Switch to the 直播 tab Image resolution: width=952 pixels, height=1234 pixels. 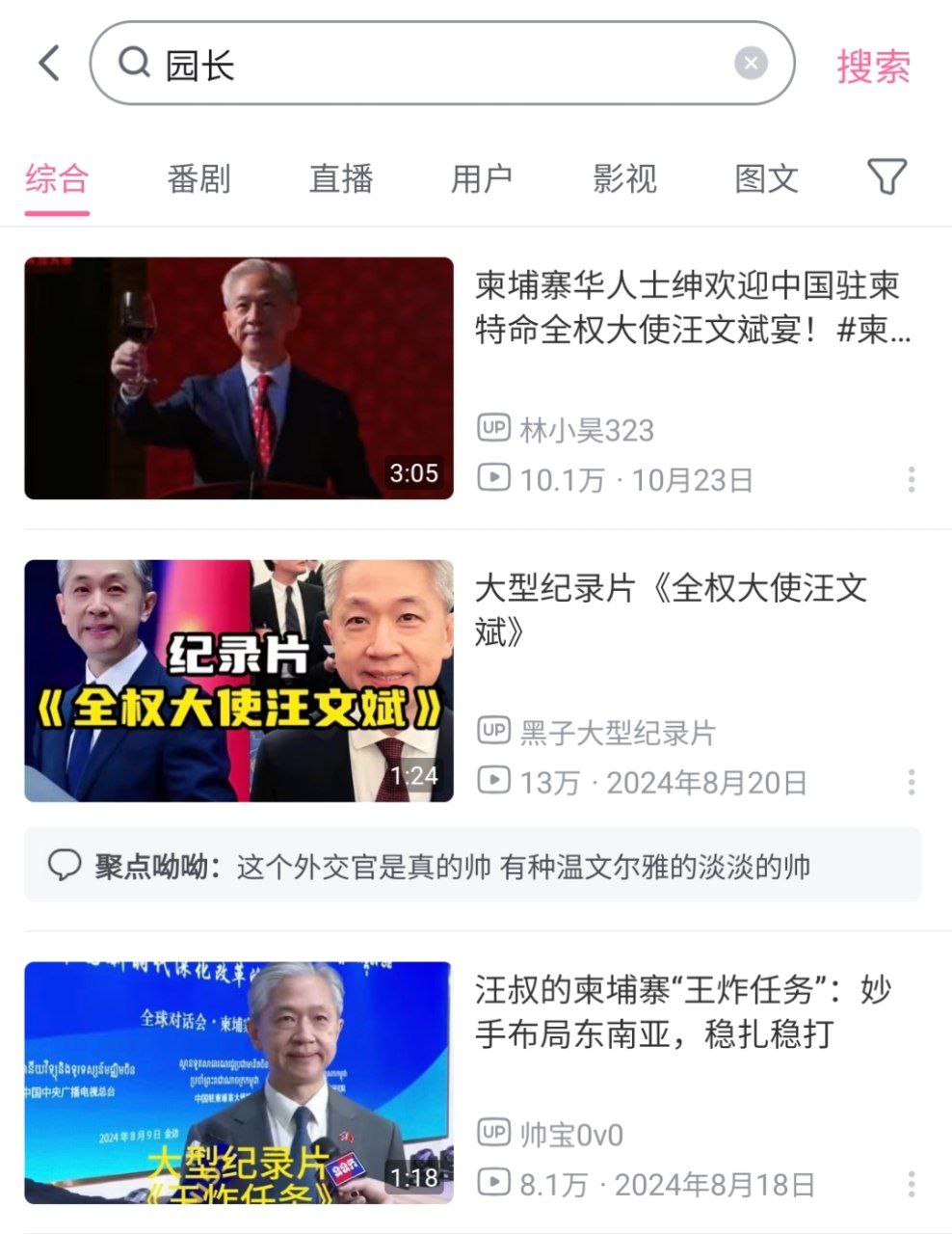click(341, 179)
